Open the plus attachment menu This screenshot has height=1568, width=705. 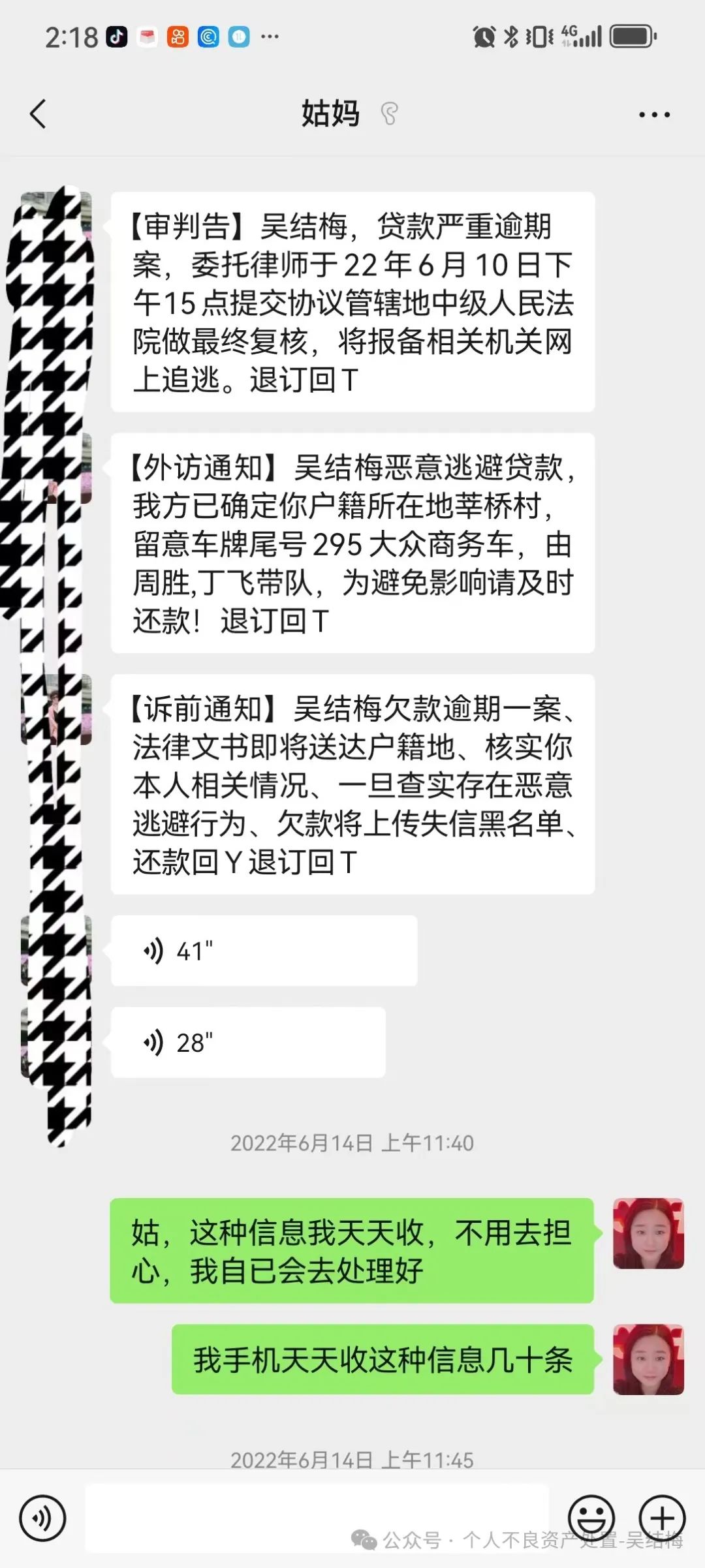tap(662, 1519)
